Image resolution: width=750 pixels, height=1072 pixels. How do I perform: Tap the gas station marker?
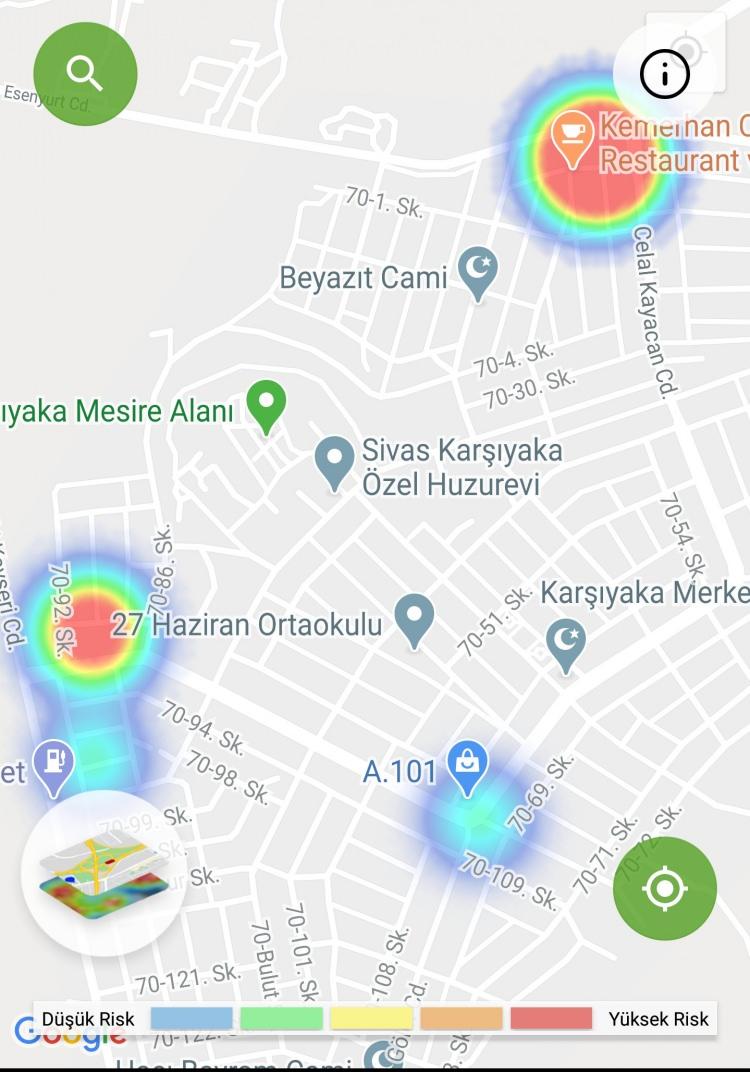click(x=52, y=765)
